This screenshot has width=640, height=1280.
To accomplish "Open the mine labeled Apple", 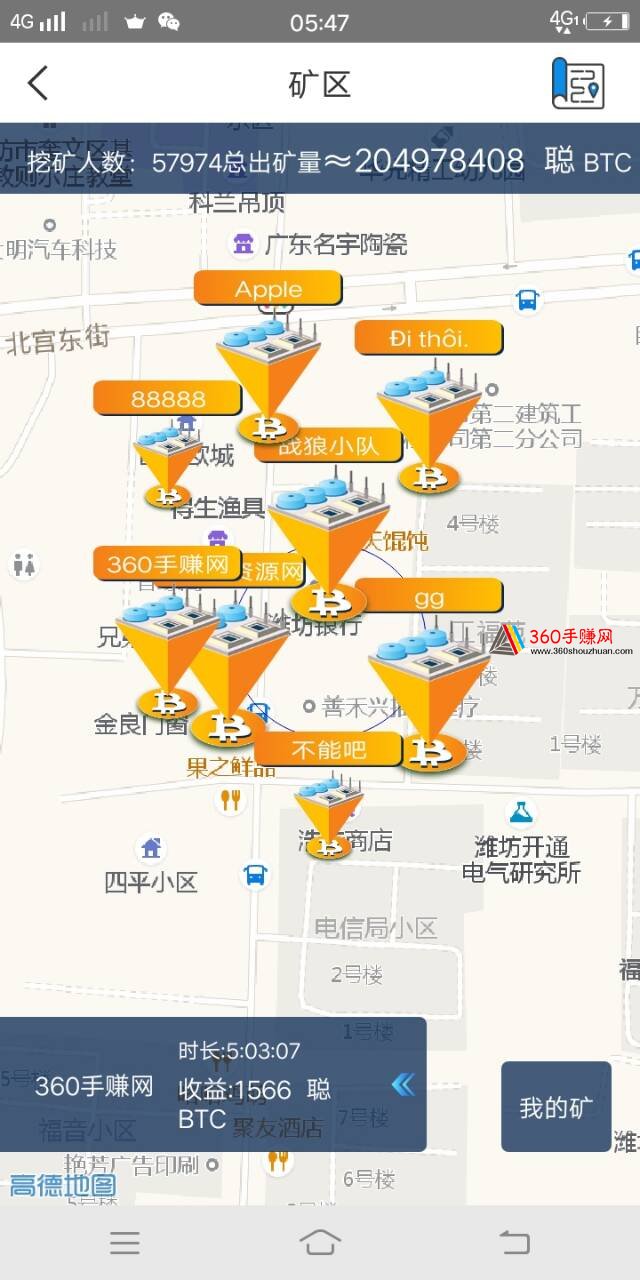I will 268,289.
